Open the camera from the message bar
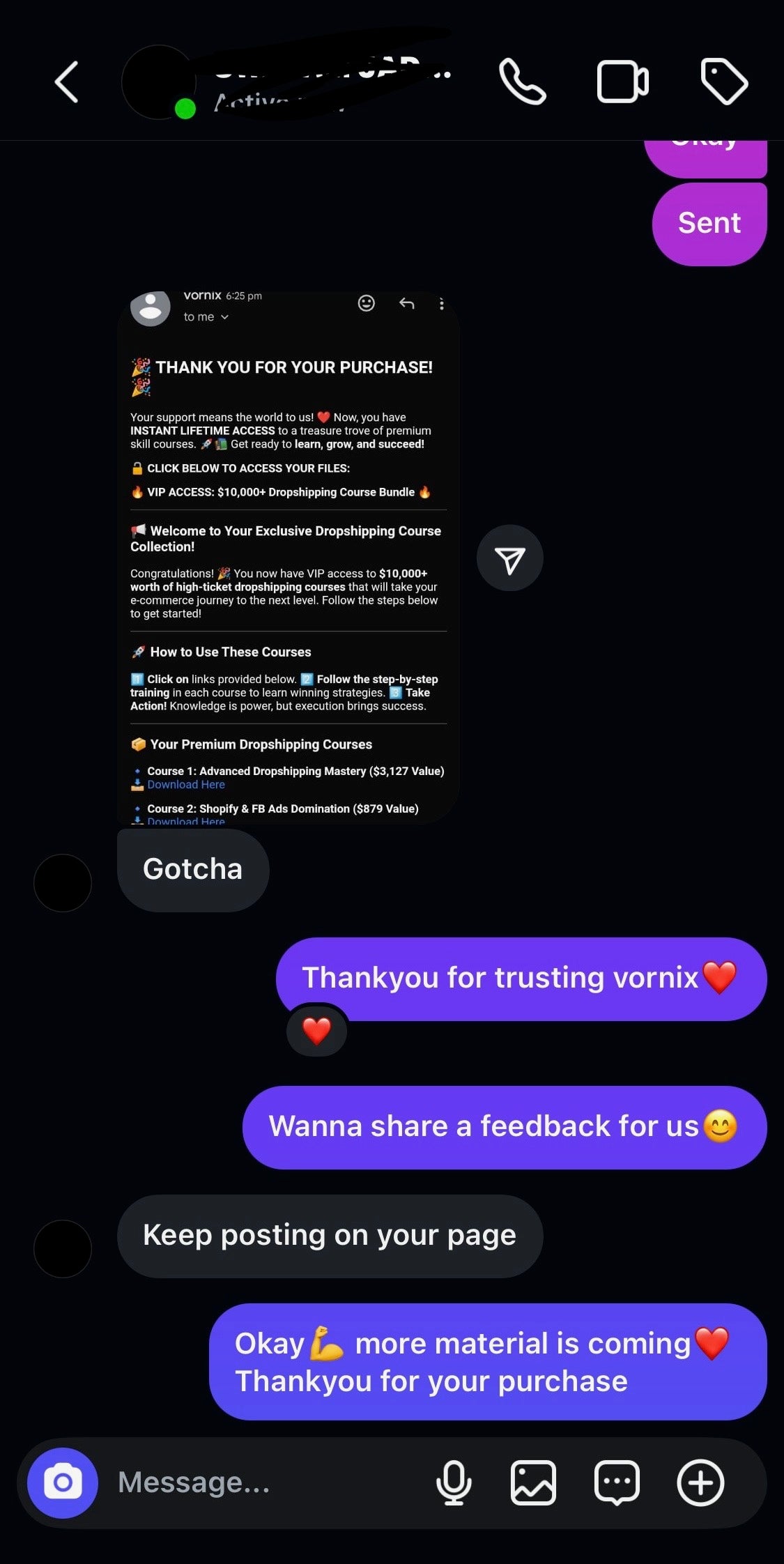This screenshot has height=1564, width=784. 63,1482
